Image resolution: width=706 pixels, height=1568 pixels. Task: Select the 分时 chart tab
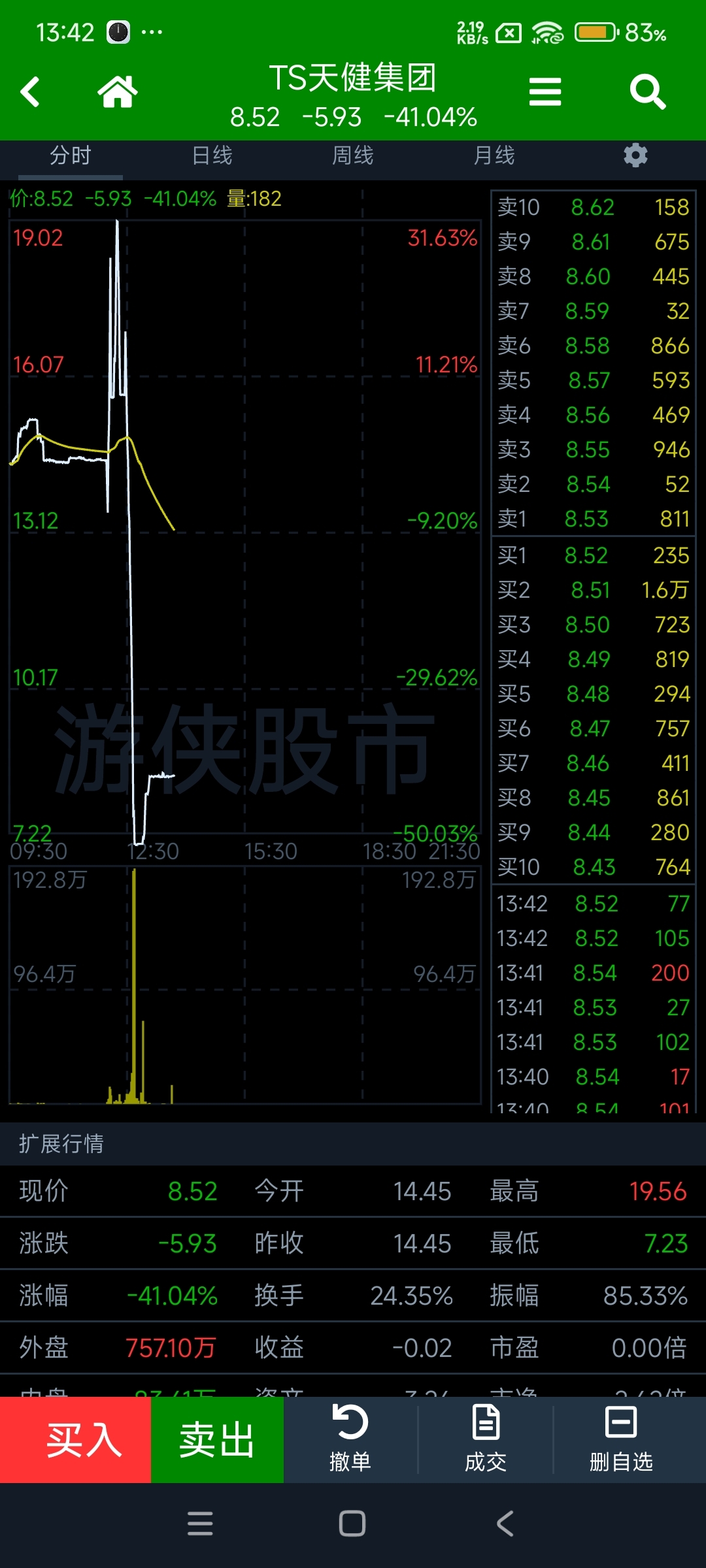click(x=71, y=156)
